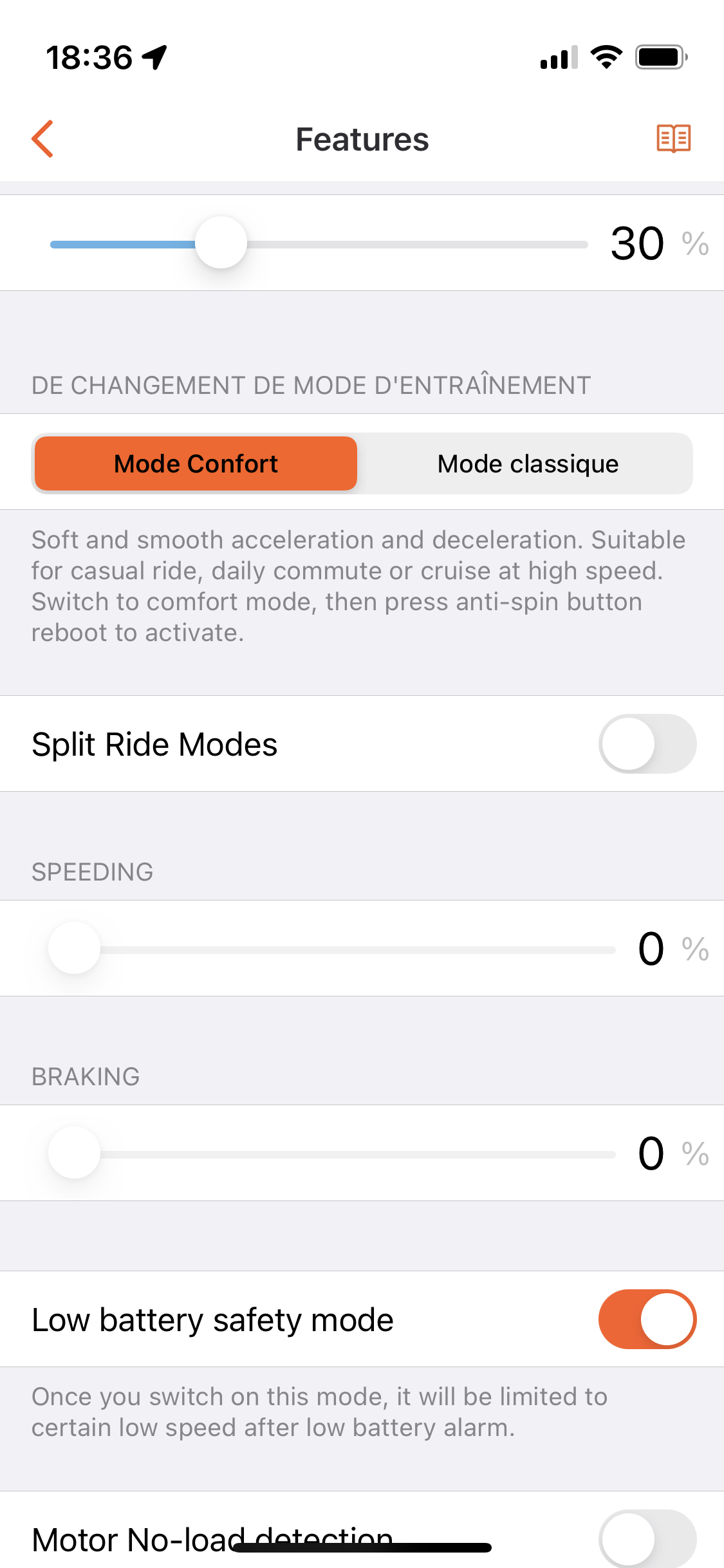Enable Split Ride Modes
724x1568 pixels.
click(x=647, y=743)
